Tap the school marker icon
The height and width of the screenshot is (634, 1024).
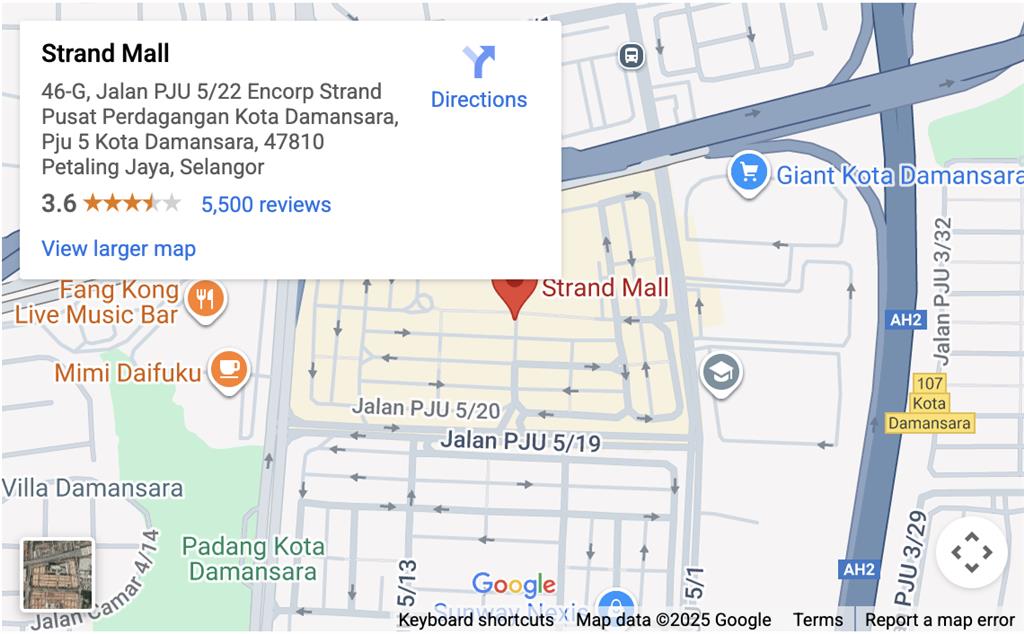click(720, 371)
